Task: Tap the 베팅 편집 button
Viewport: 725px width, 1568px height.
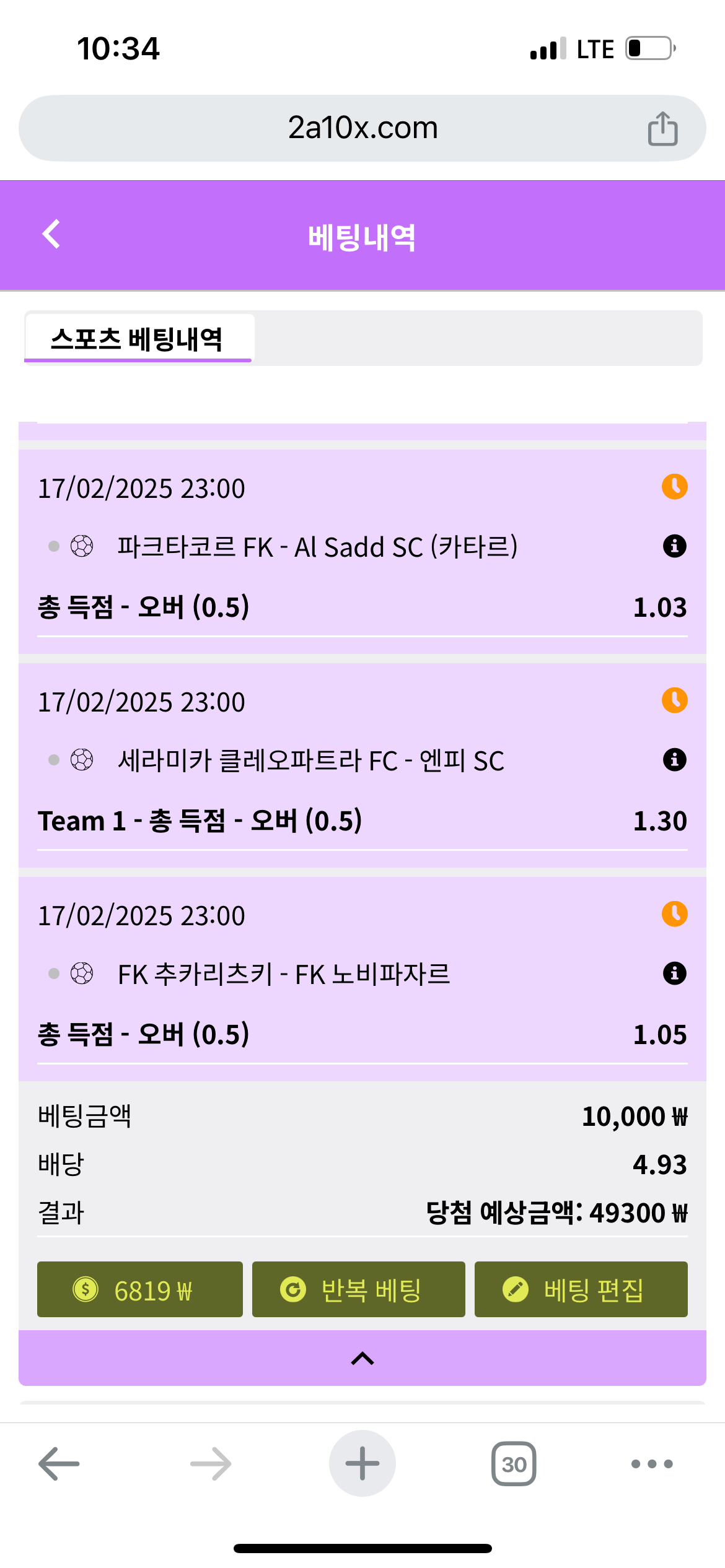Action: (581, 1291)
